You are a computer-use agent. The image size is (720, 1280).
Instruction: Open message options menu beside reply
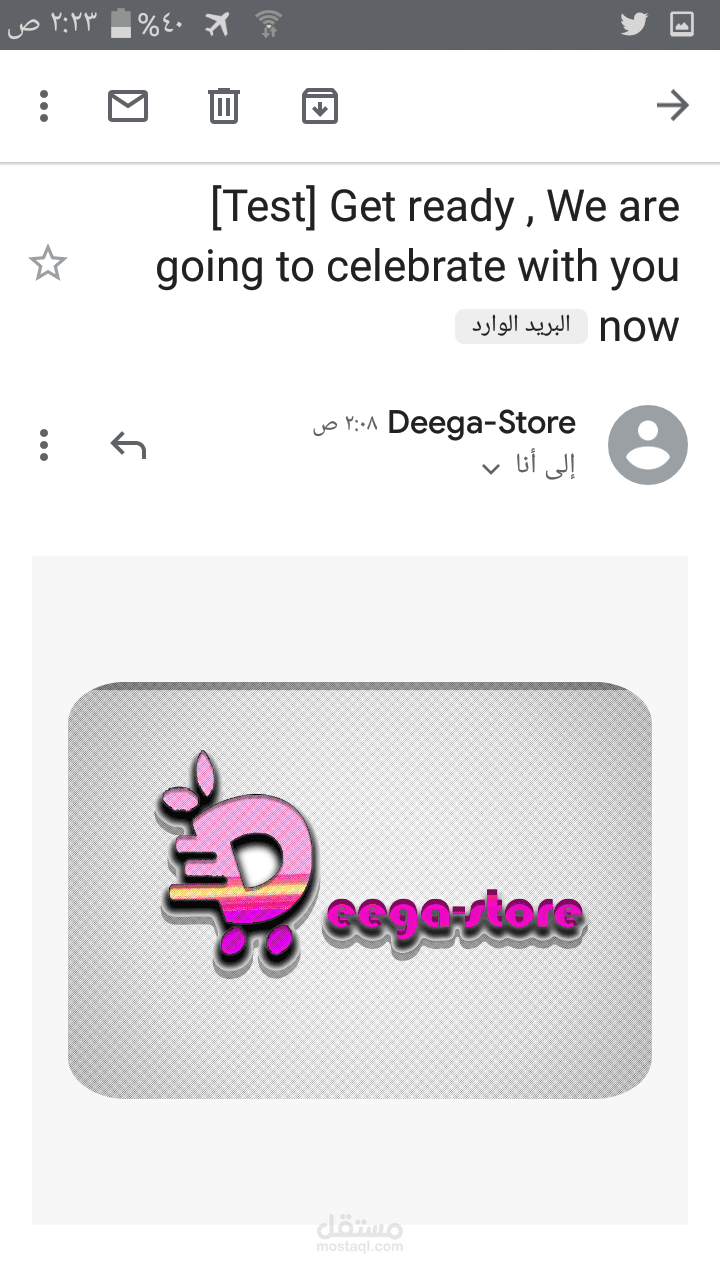tap(44, 445)
